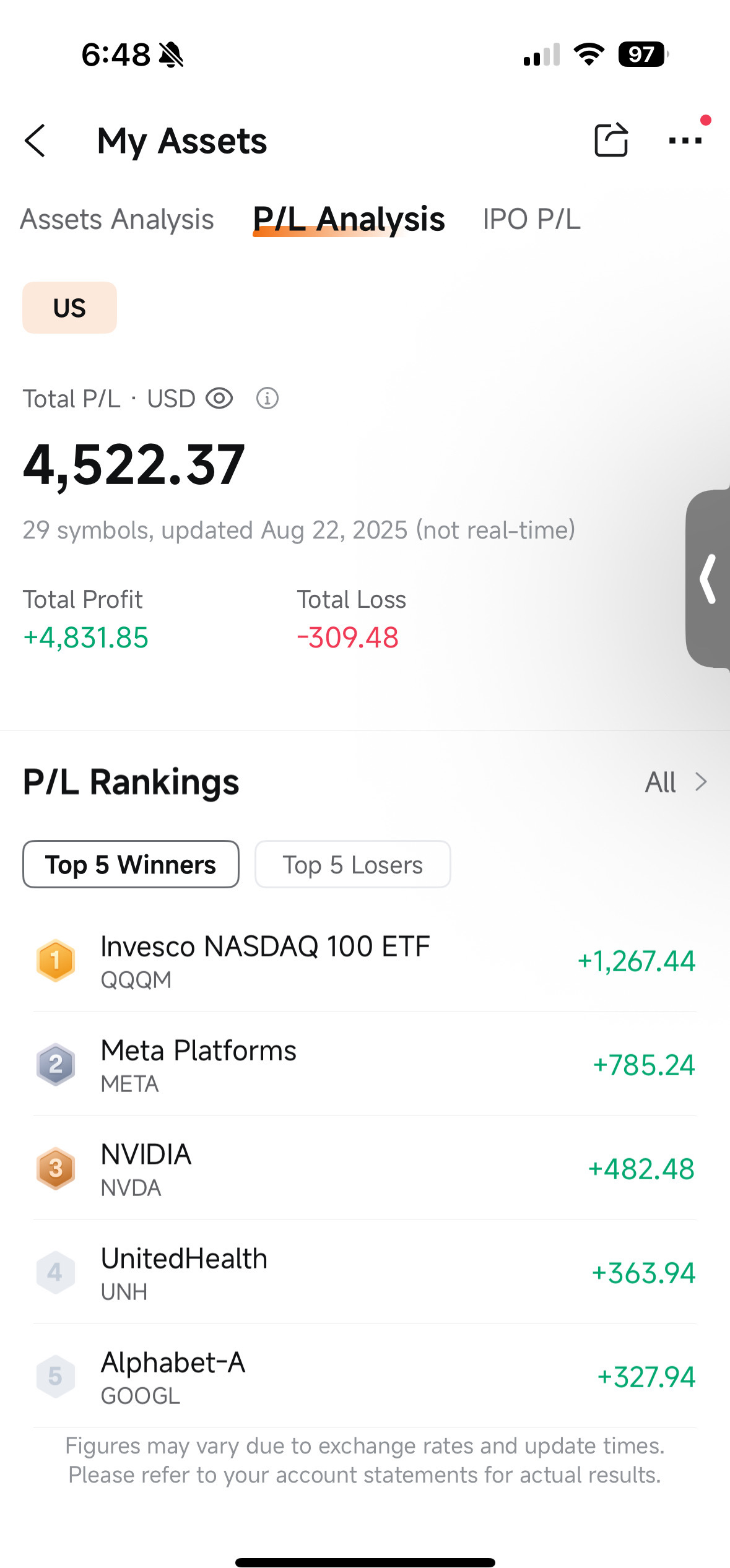
Task: Show the Top 5 Losers list
Action: [x=353, y=864]
